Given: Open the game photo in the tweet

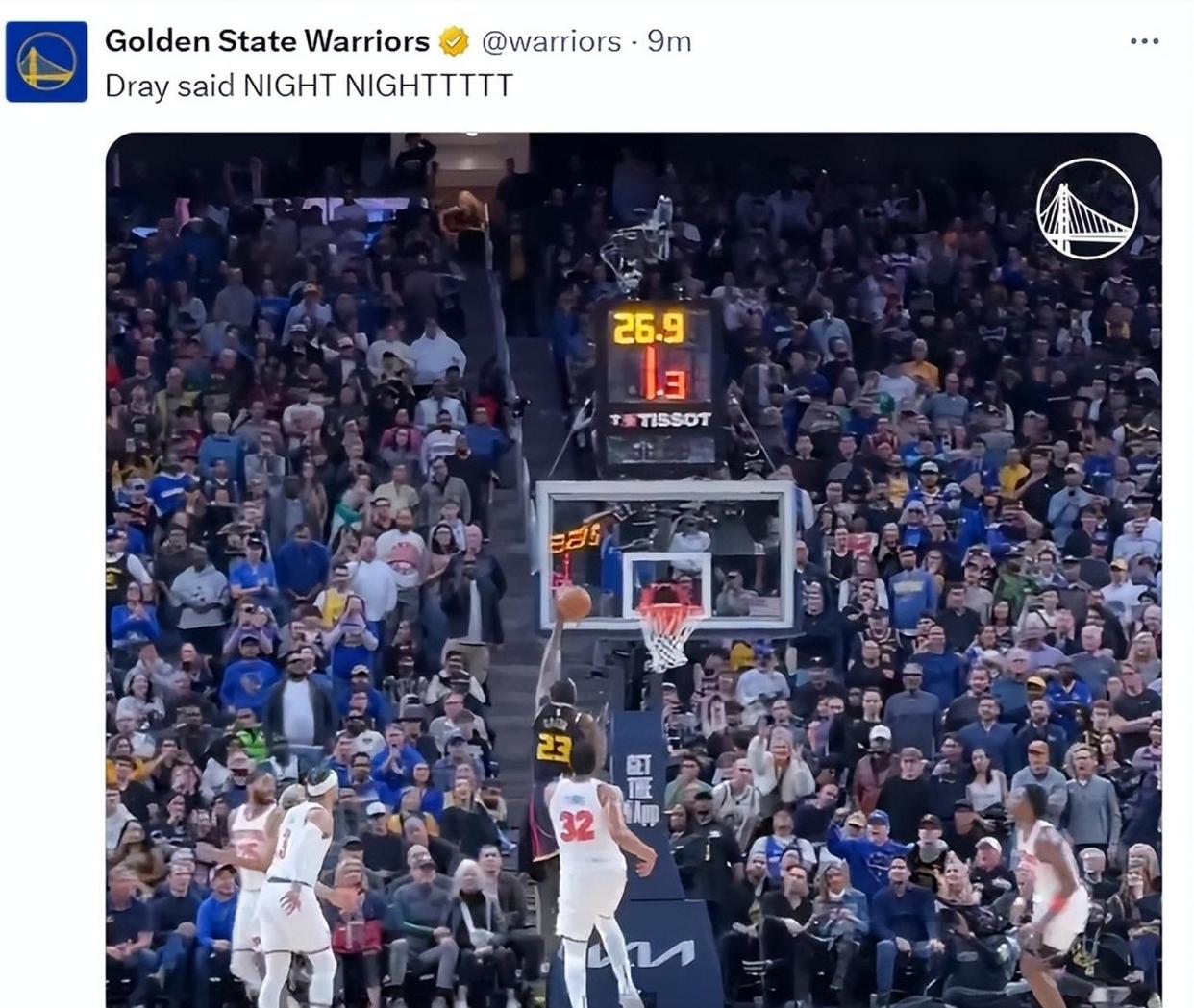Looking at the screenshot, I should coord(633,569).
